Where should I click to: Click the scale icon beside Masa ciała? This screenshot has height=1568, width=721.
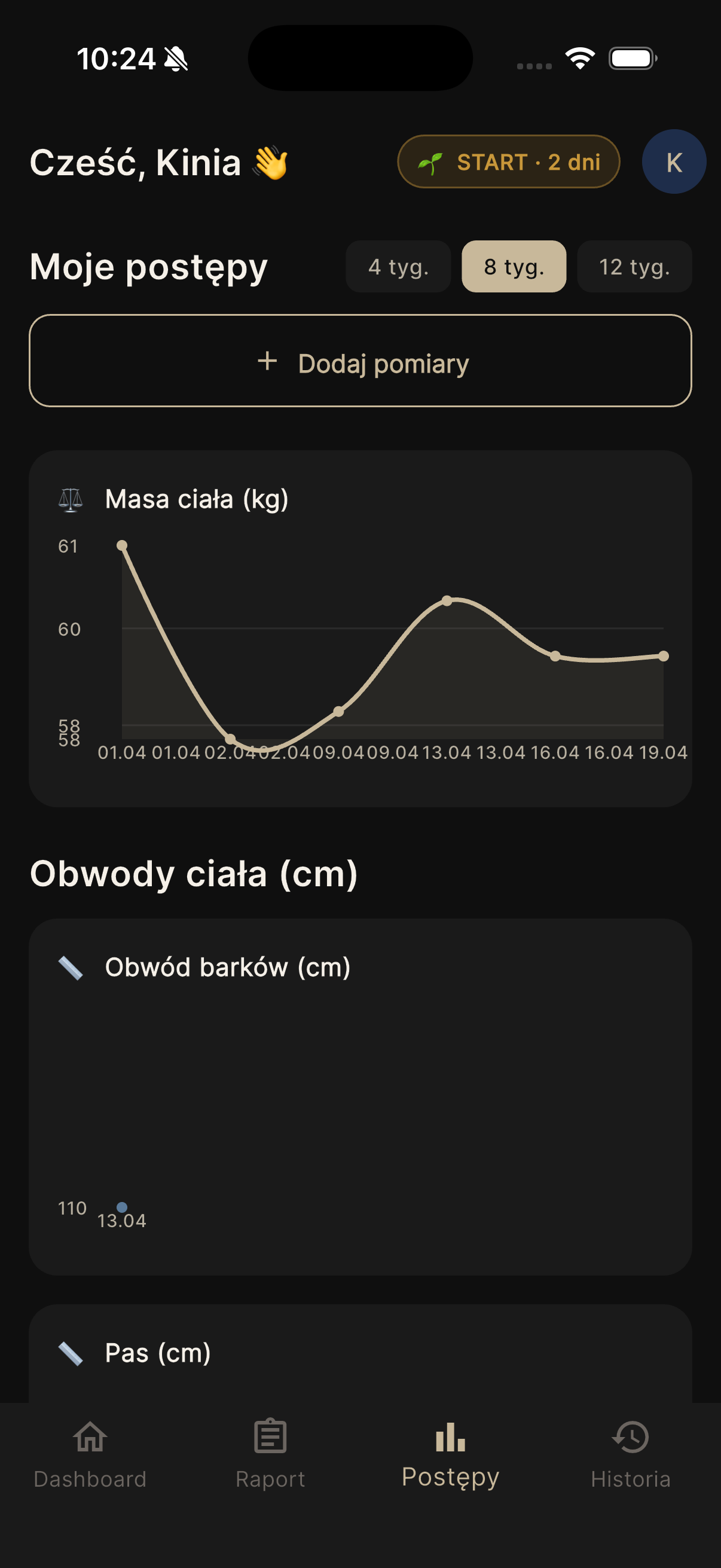coord(71,501)
